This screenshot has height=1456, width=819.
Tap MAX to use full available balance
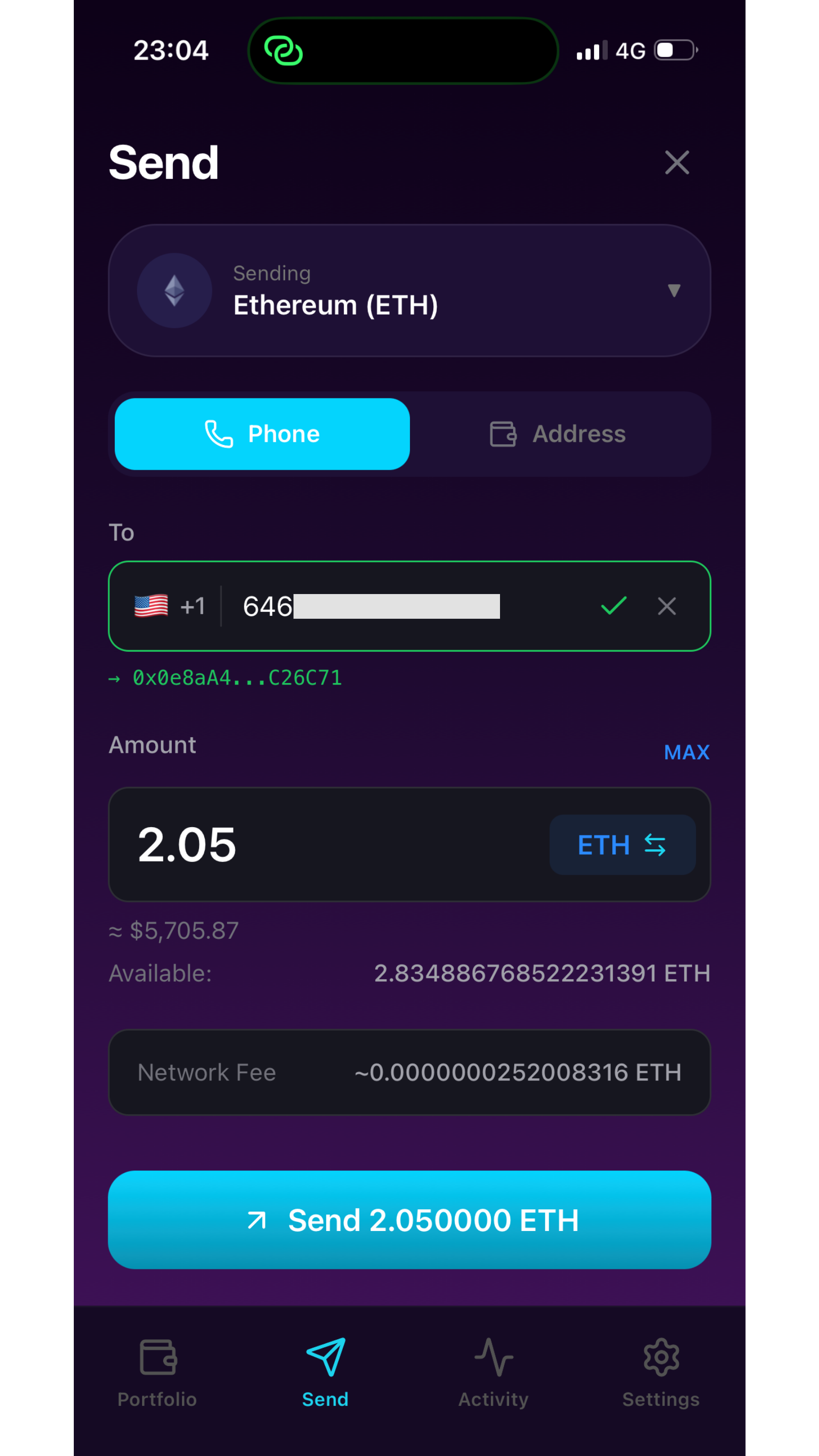coord(687,752)
